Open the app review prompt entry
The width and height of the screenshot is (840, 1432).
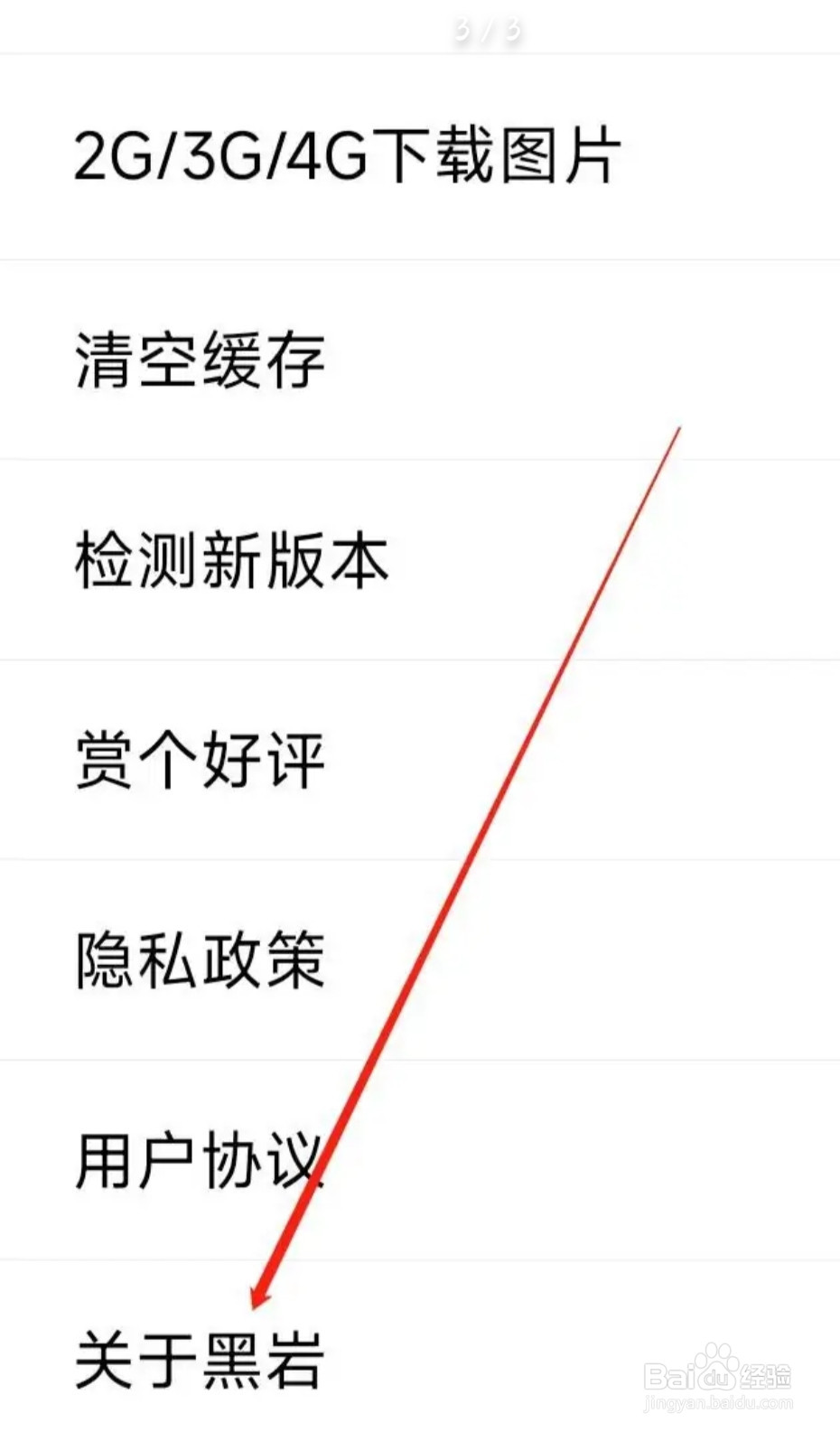(x=201, y=759)
